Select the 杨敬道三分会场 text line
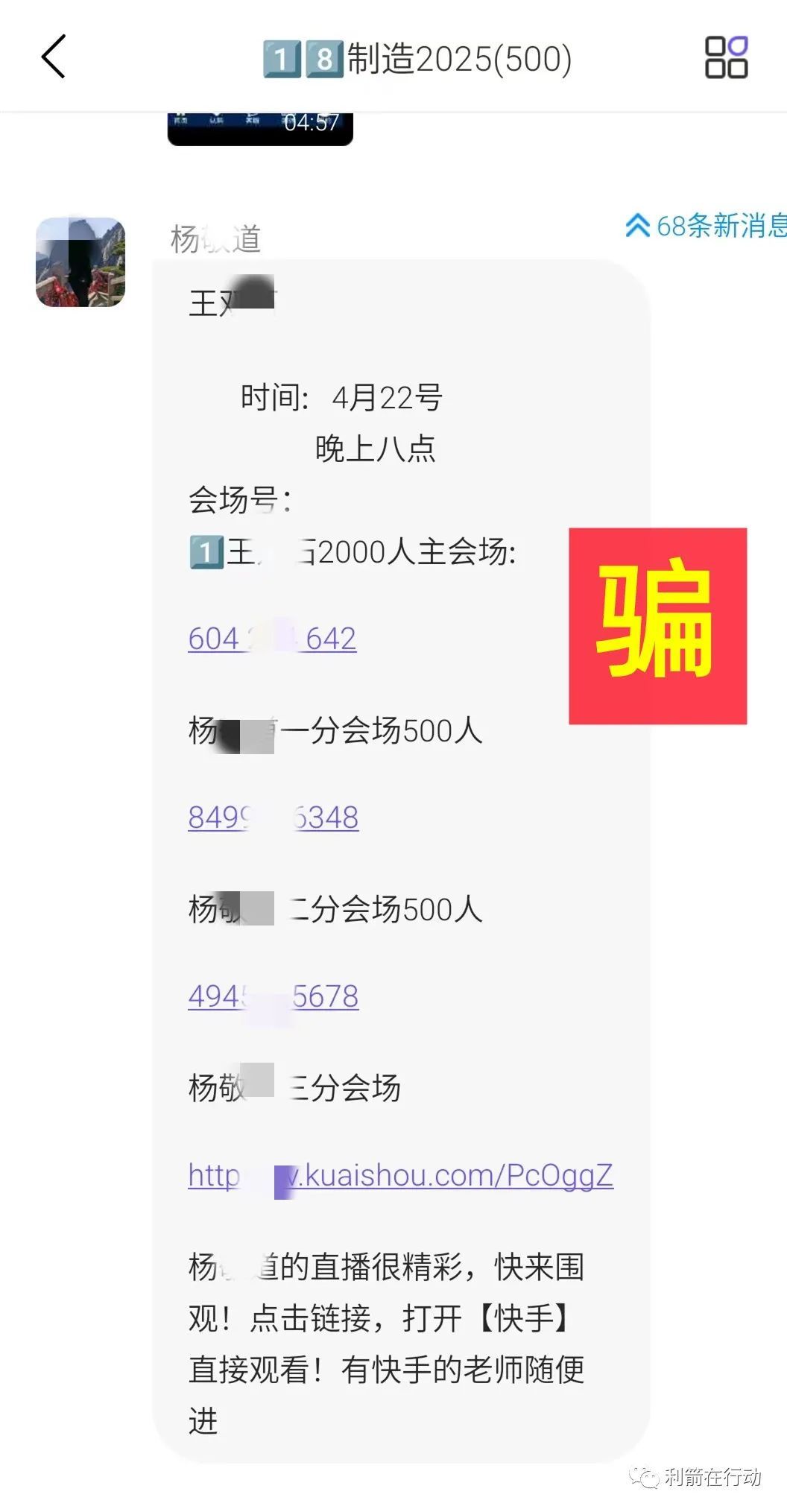The image size is (787, 1512). pyautogui.click(x=294, y=1088)
